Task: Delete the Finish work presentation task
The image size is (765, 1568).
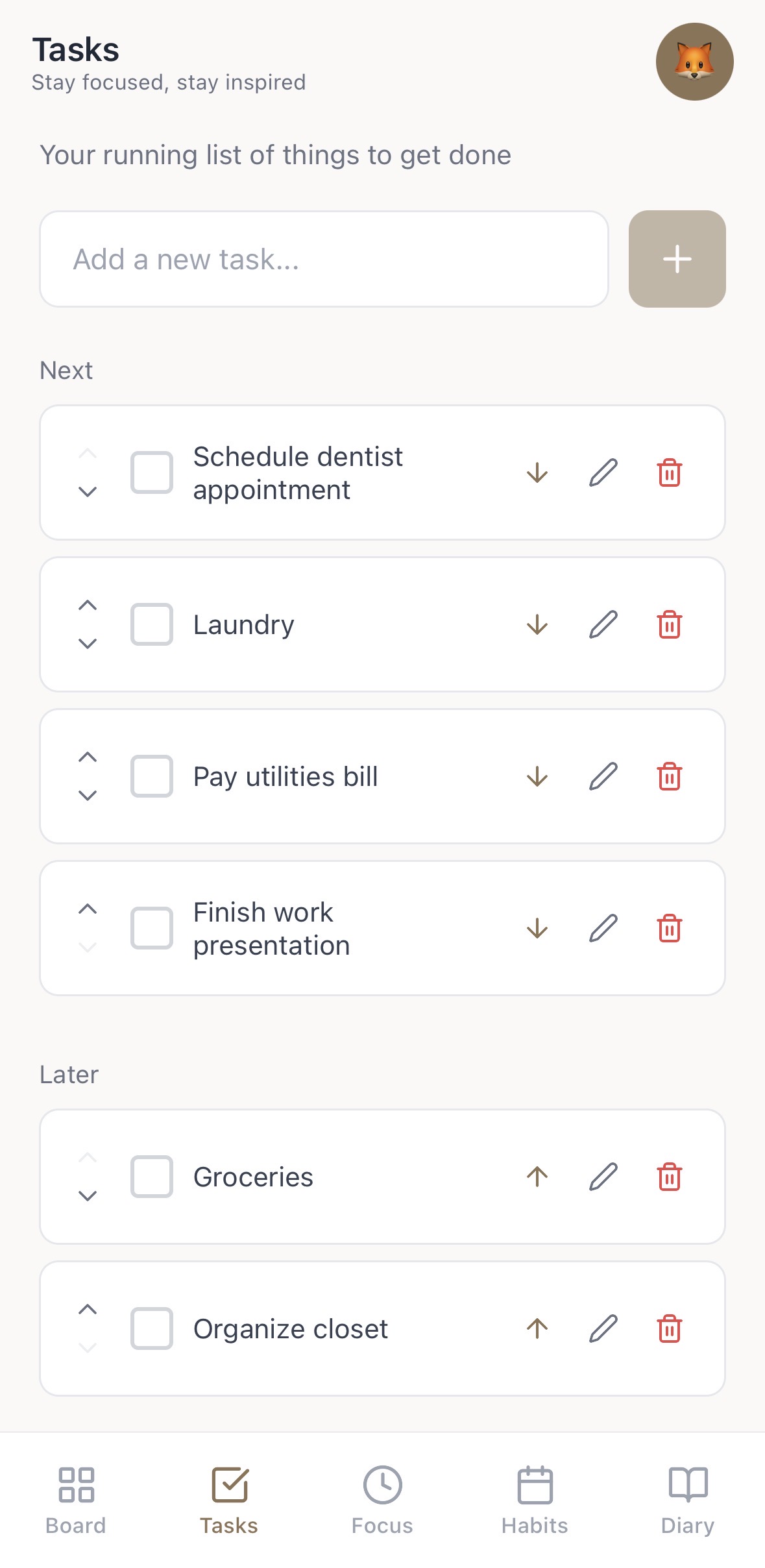Action: (670, 928)
